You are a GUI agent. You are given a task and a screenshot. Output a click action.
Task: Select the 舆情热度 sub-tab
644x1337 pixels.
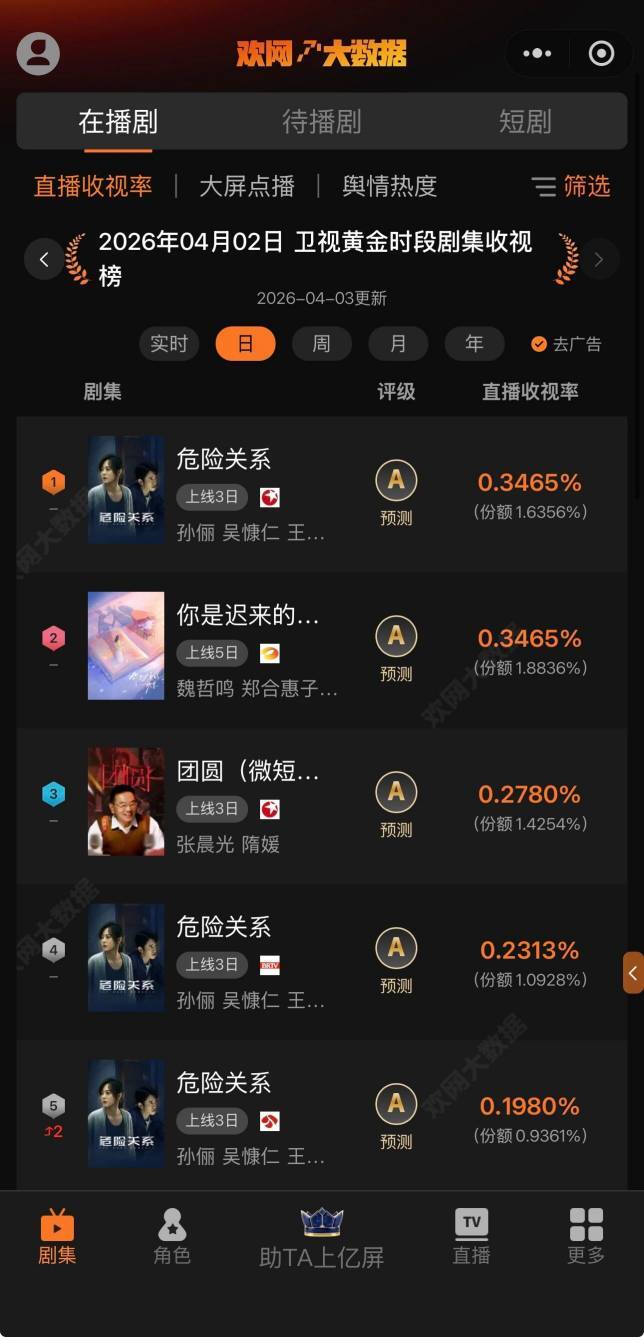click(389, 186)
